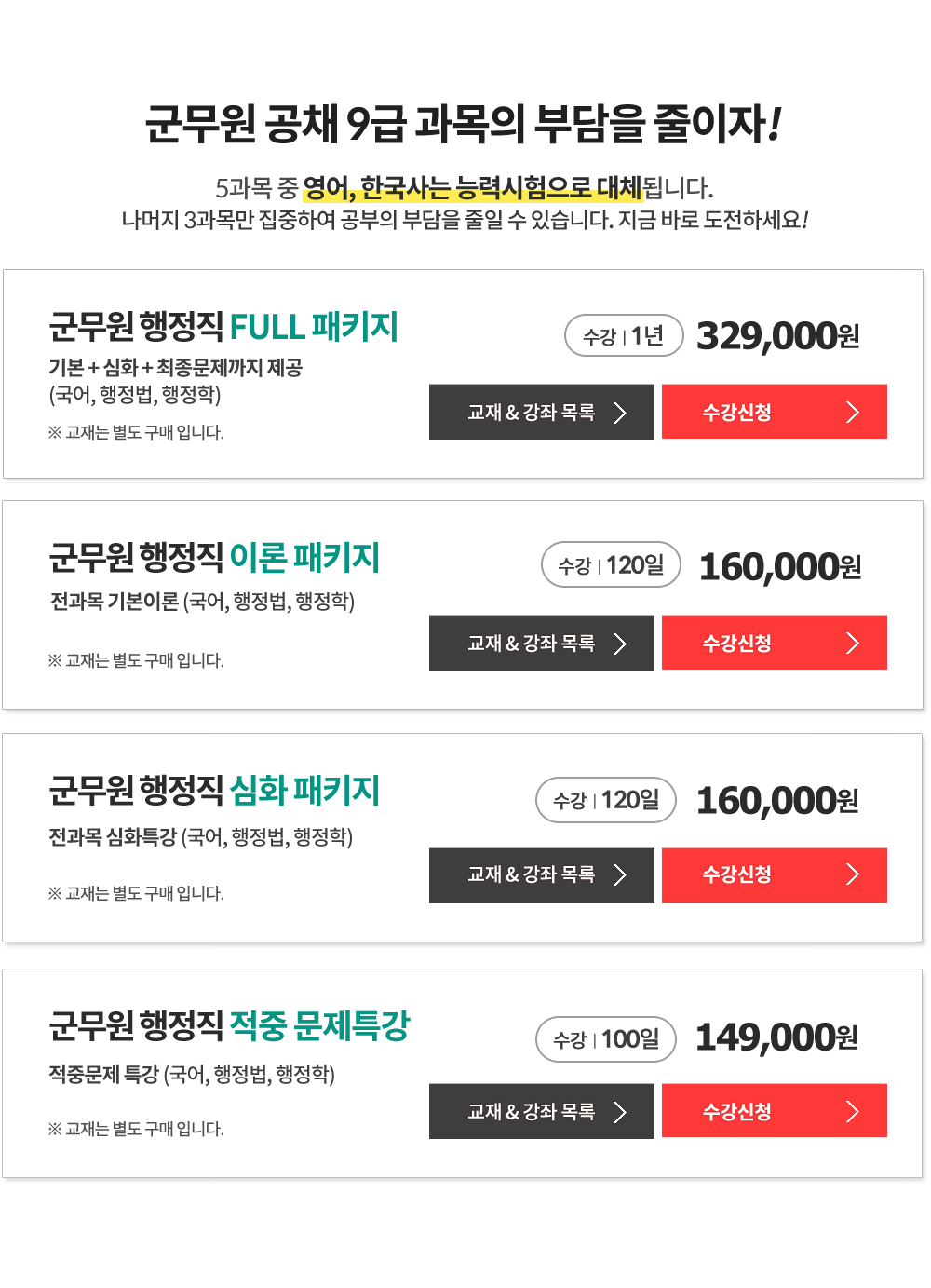Open textbook and course list for FULL 패키지
Viewport: 931px width, 1288px height.
(541, 412)
